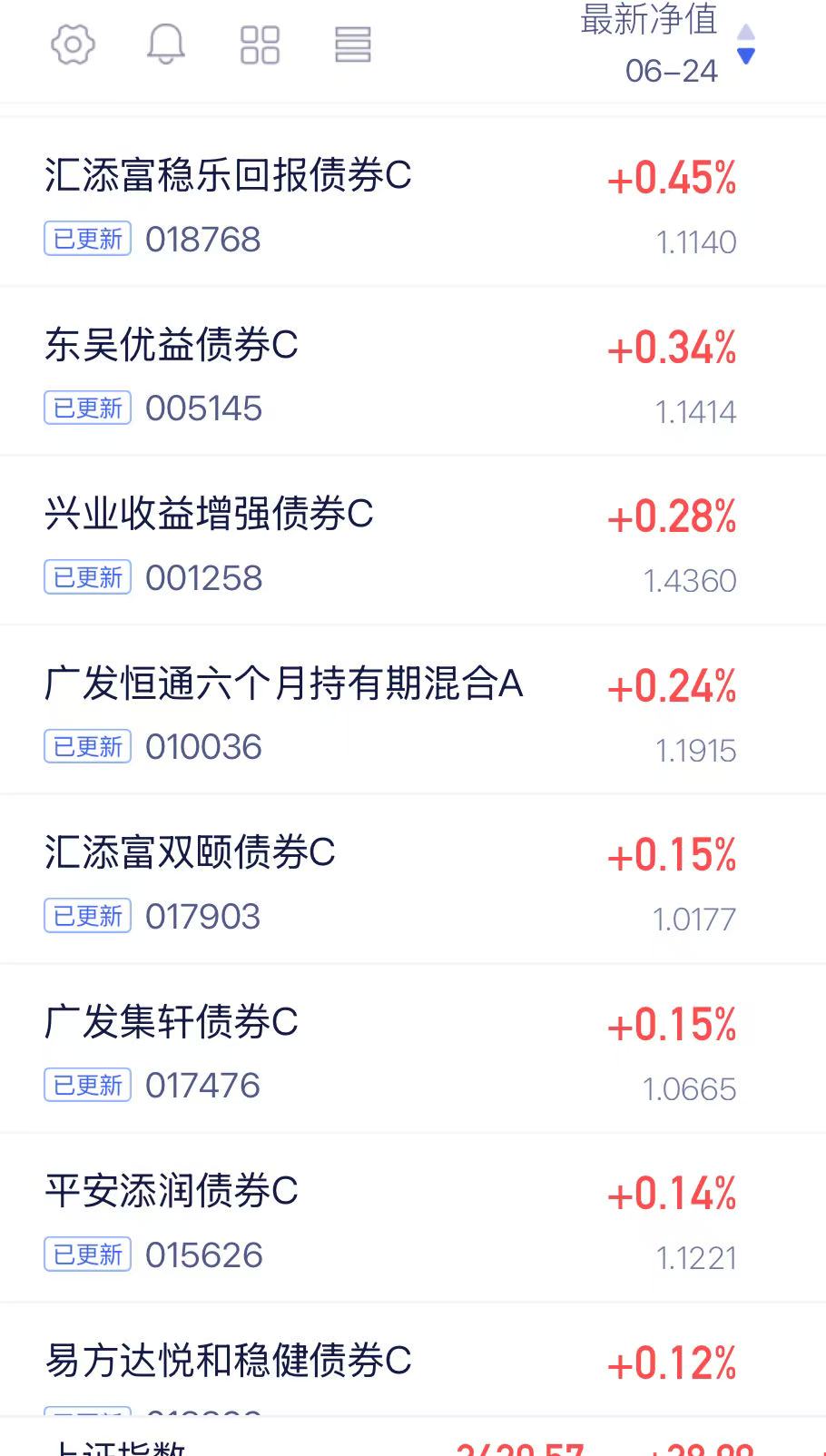Open fund 东吴优益债券C
Viewport: 826px width, 1456px height.
(x=413, y=371)
